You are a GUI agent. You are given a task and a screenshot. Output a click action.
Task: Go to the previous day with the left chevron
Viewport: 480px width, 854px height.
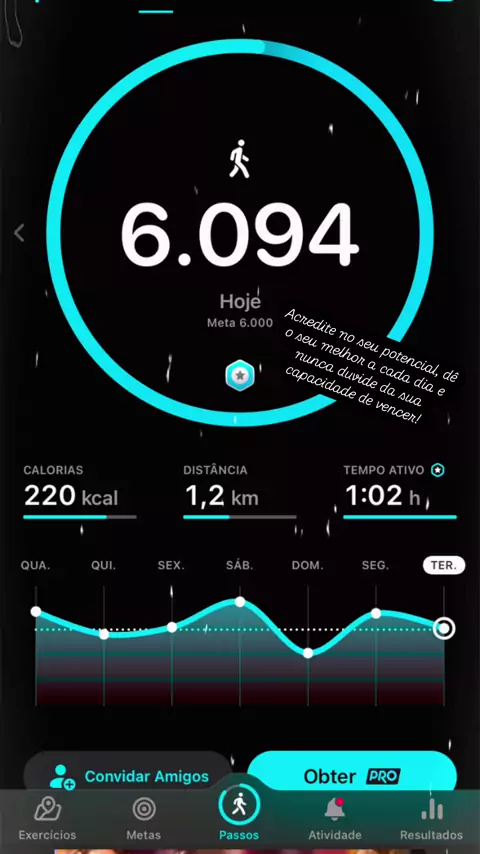point(20,233)
